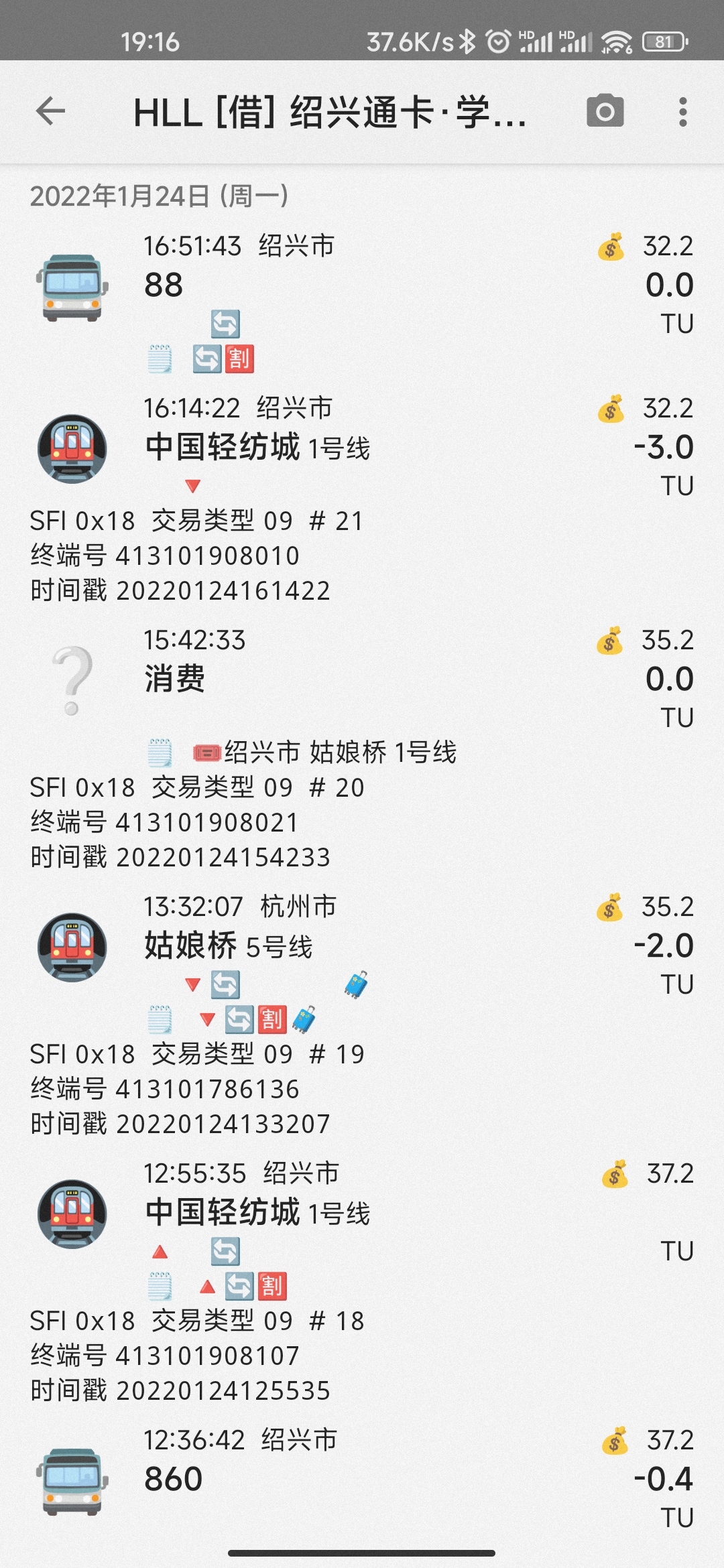
Task: Open the 12:36:42 bus 860 record
Action: (362, 1480)
